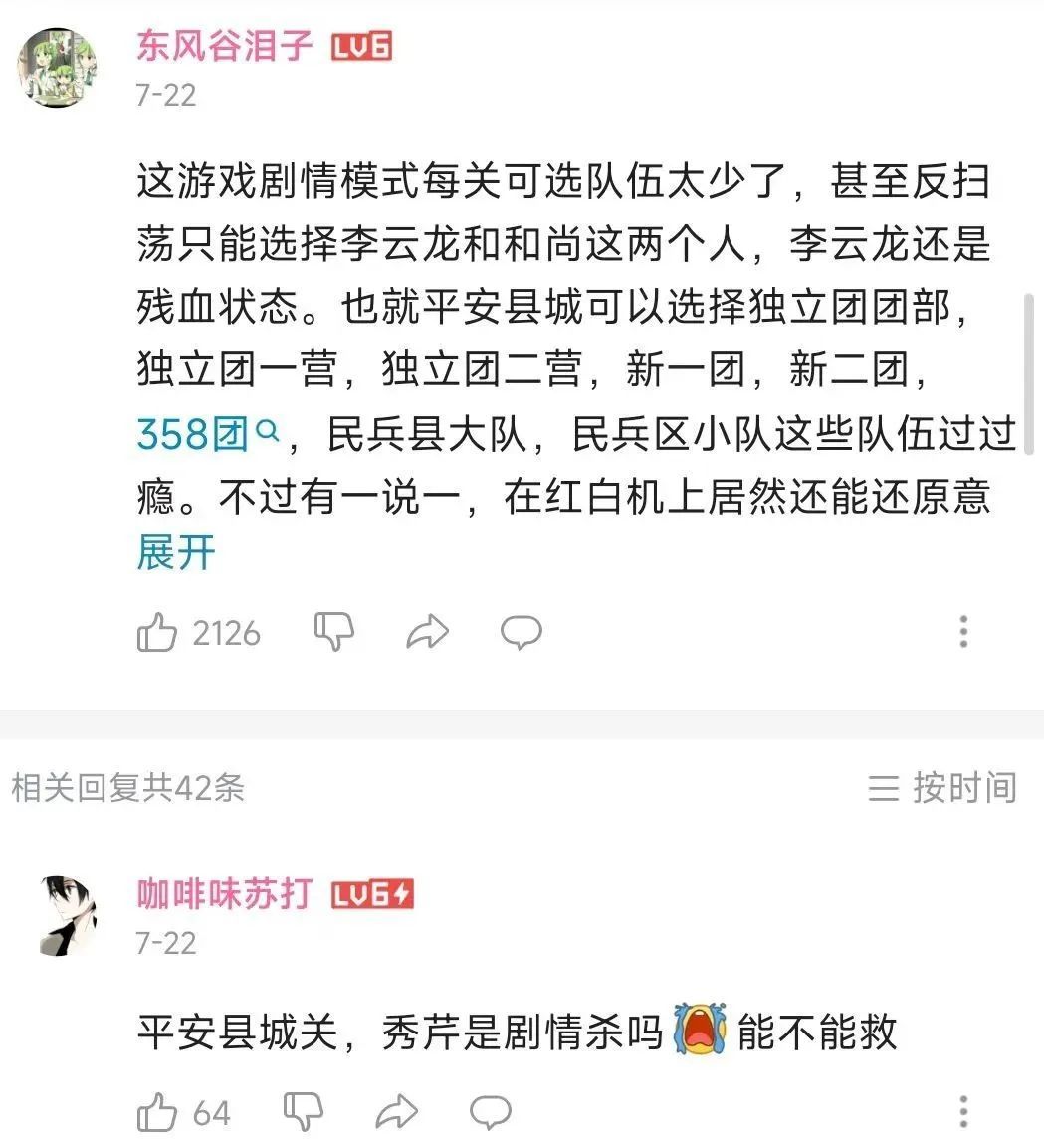Share 咖啡味苏打's reply
Viewport: 1044px width, 1148px height.
(x=397, y=1113)
